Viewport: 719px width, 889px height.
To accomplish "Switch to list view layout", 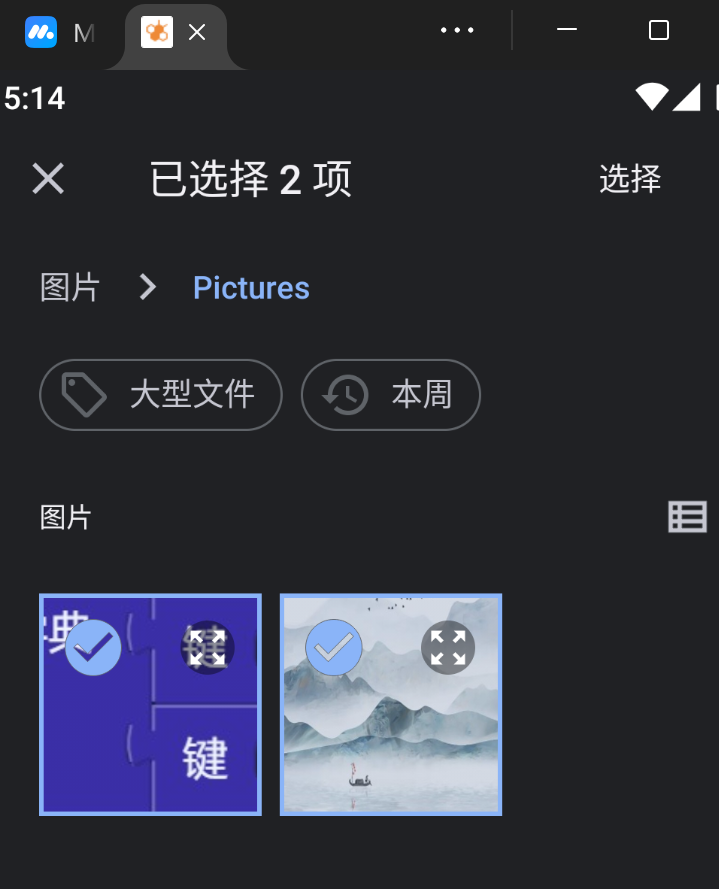I will pos(687,517).
